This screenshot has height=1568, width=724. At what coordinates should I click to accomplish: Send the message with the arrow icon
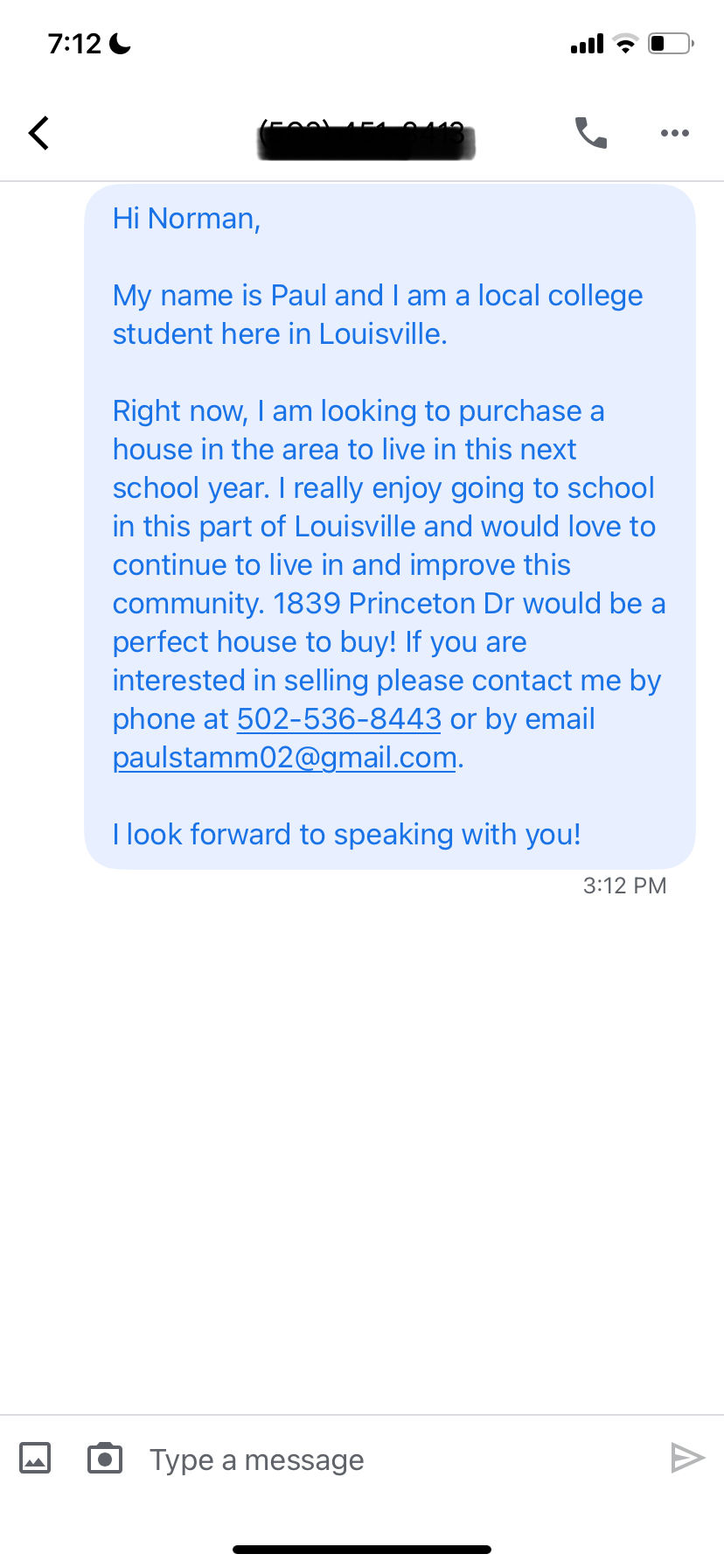[687, 1458]
